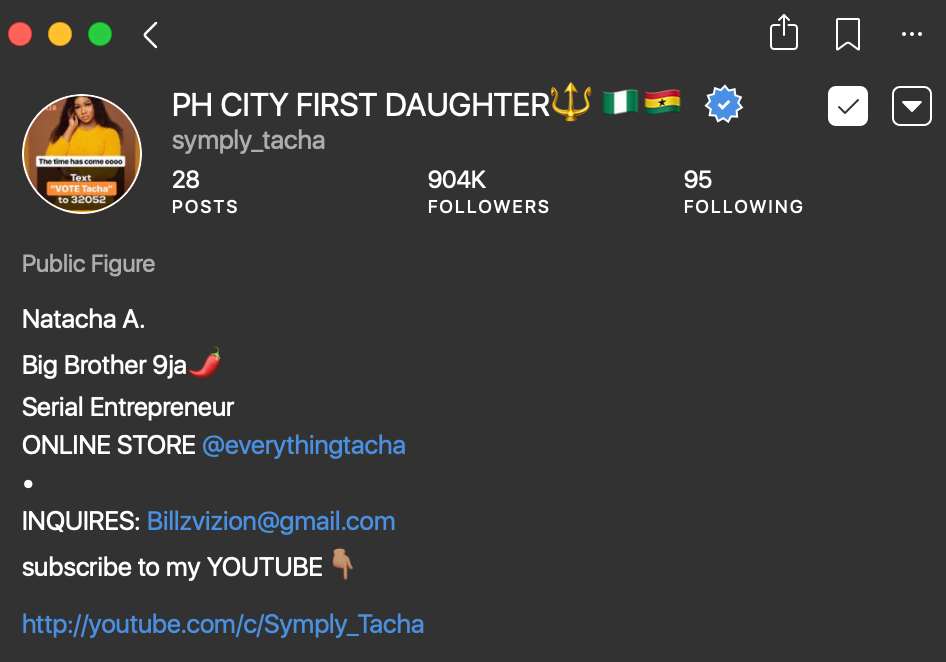The image size is (946, 662).
Task: Open the youtube.com/c/Symply_Tacha link
Action: (x=223, y=624)
